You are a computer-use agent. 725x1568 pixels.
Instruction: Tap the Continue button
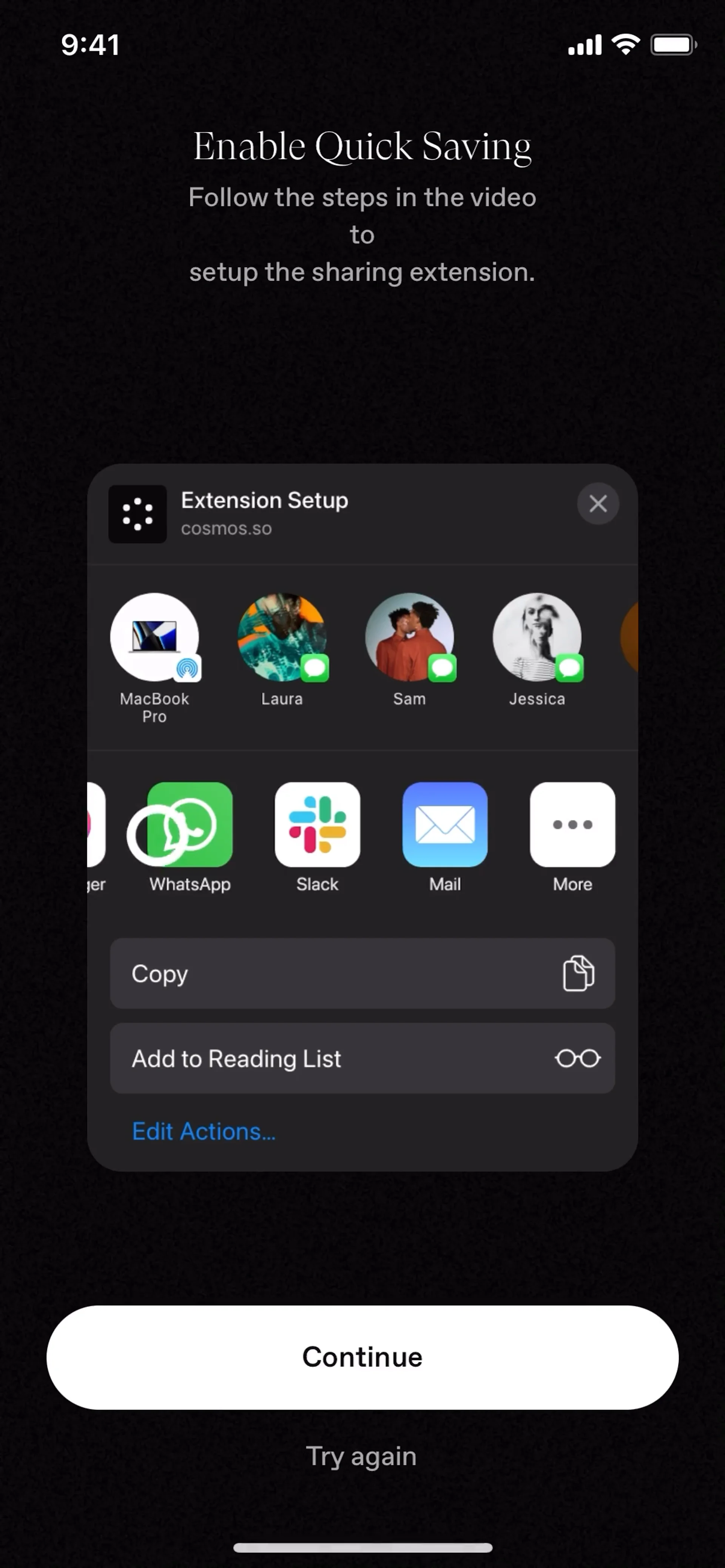click(x=362, y=1357)
